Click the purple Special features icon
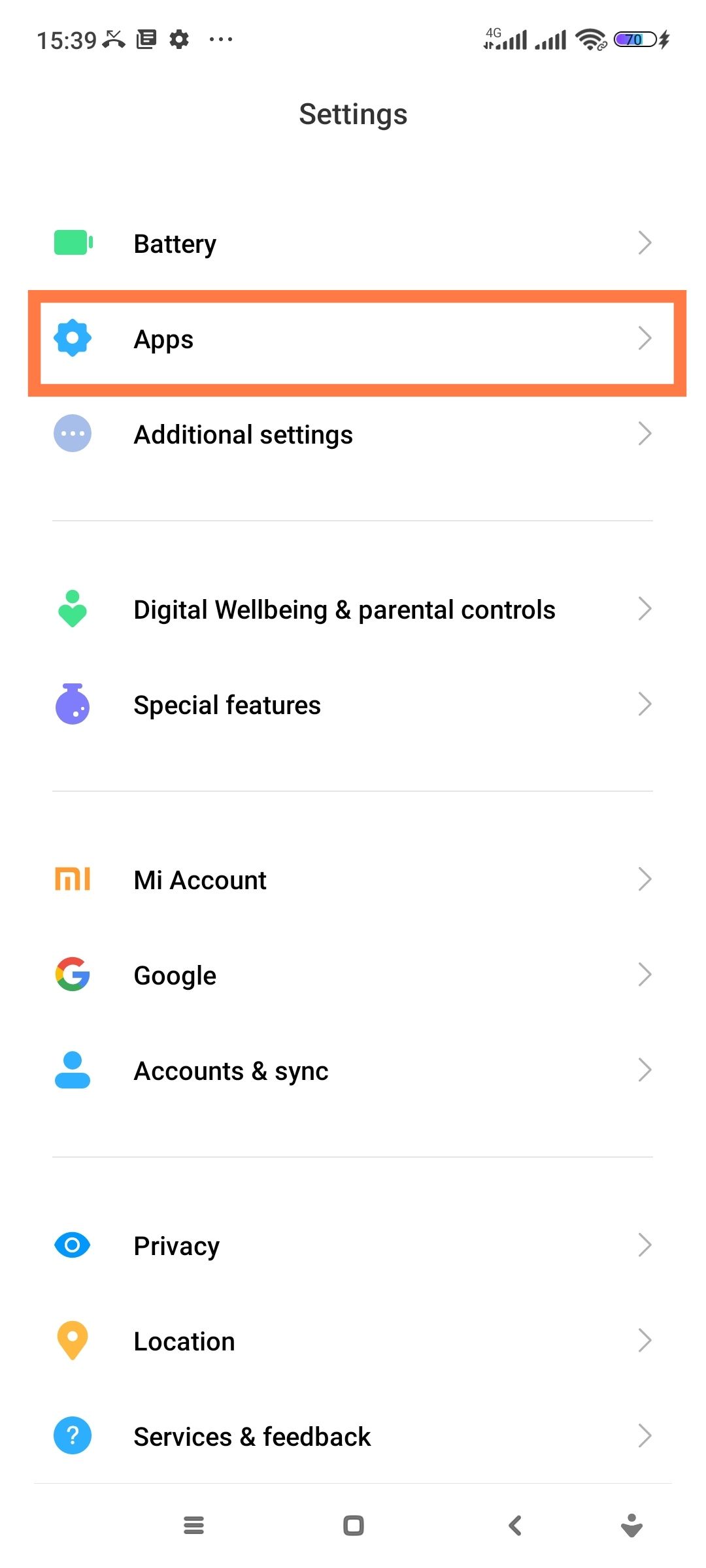706x1568 pixels. coord(72,704)
